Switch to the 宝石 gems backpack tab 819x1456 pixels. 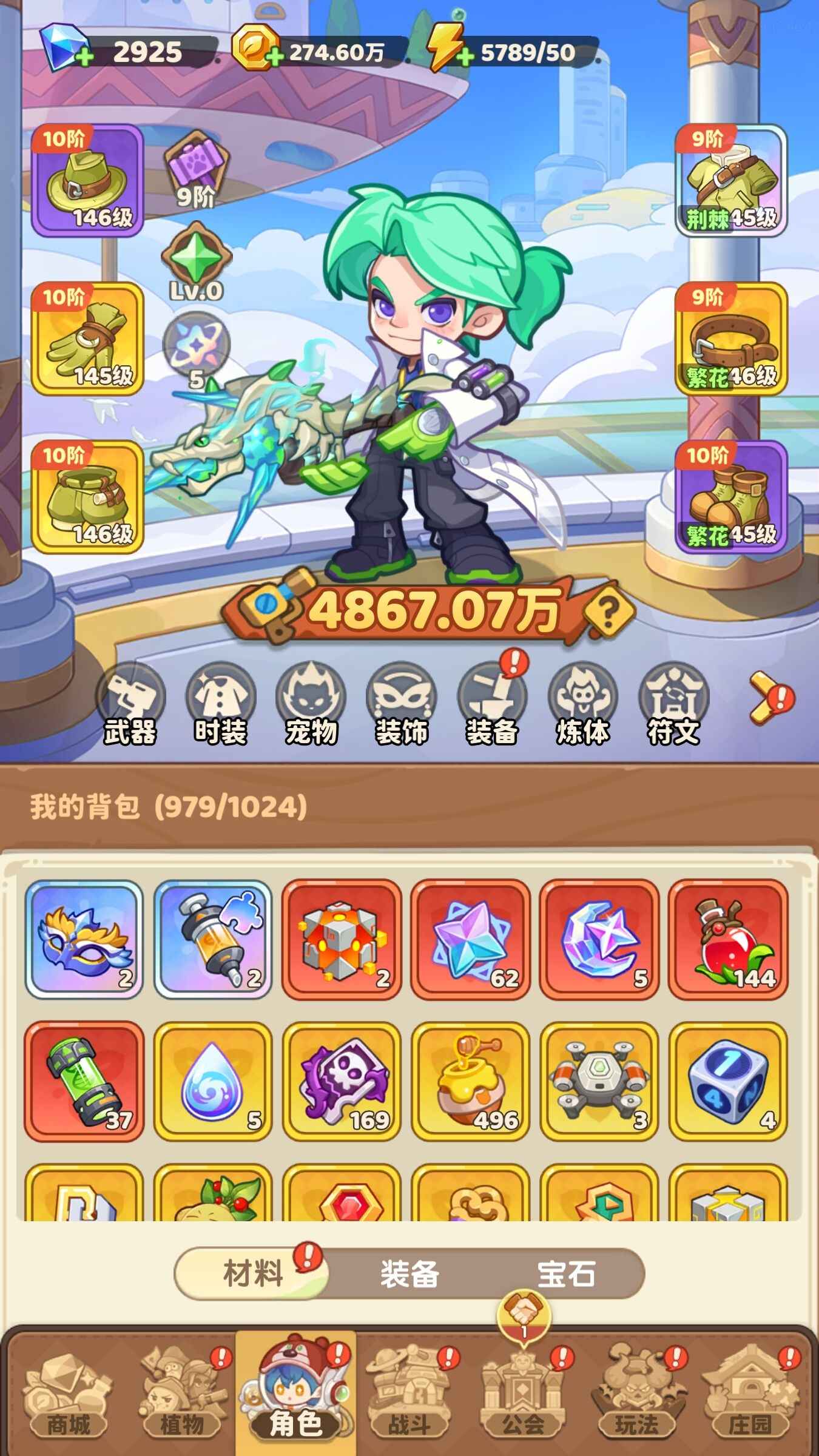[x=565, y=1273]
